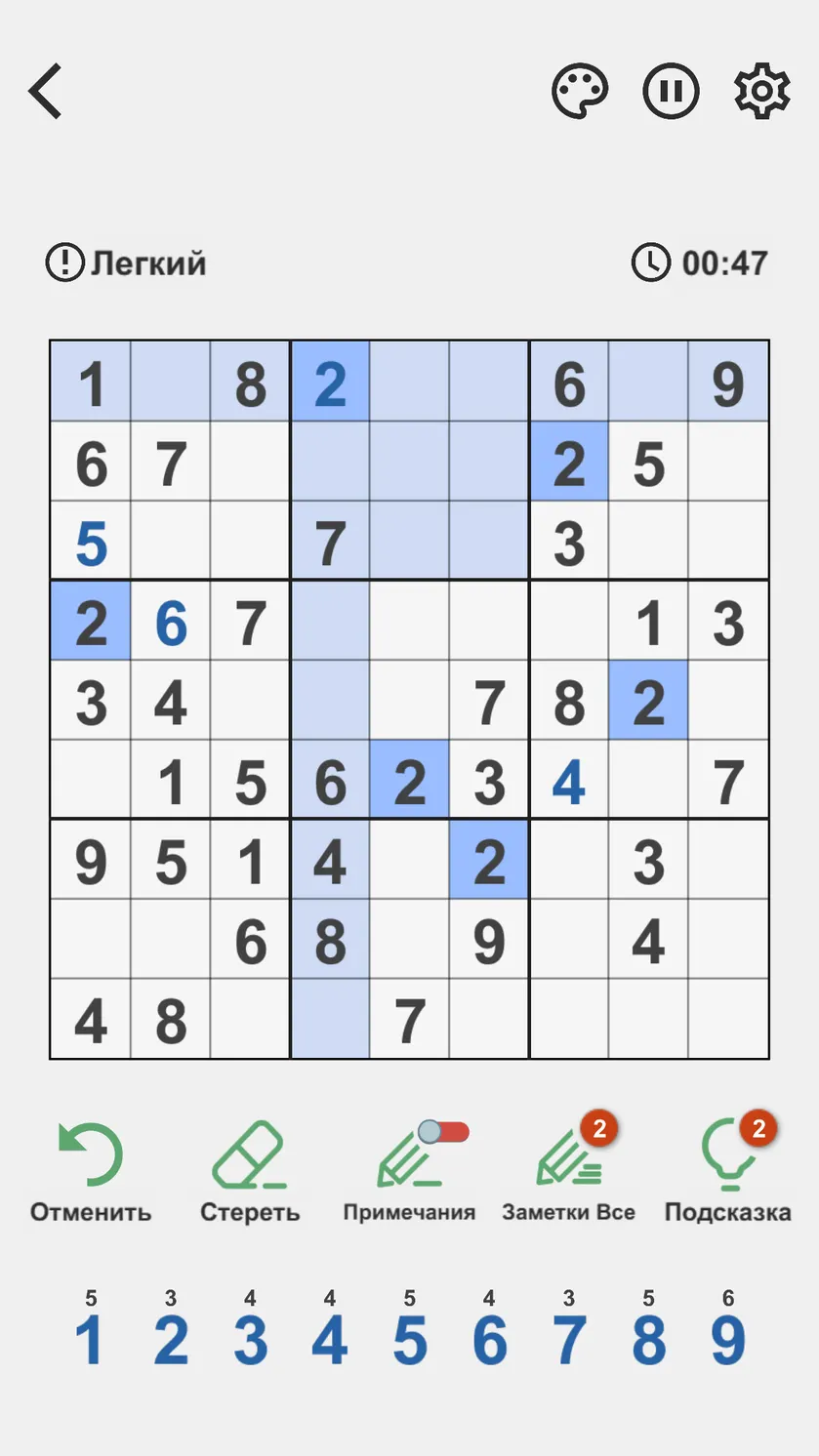Screen dimensions: 819x1456
Task: Go back with the arrow icon
Action: (45, 92)
